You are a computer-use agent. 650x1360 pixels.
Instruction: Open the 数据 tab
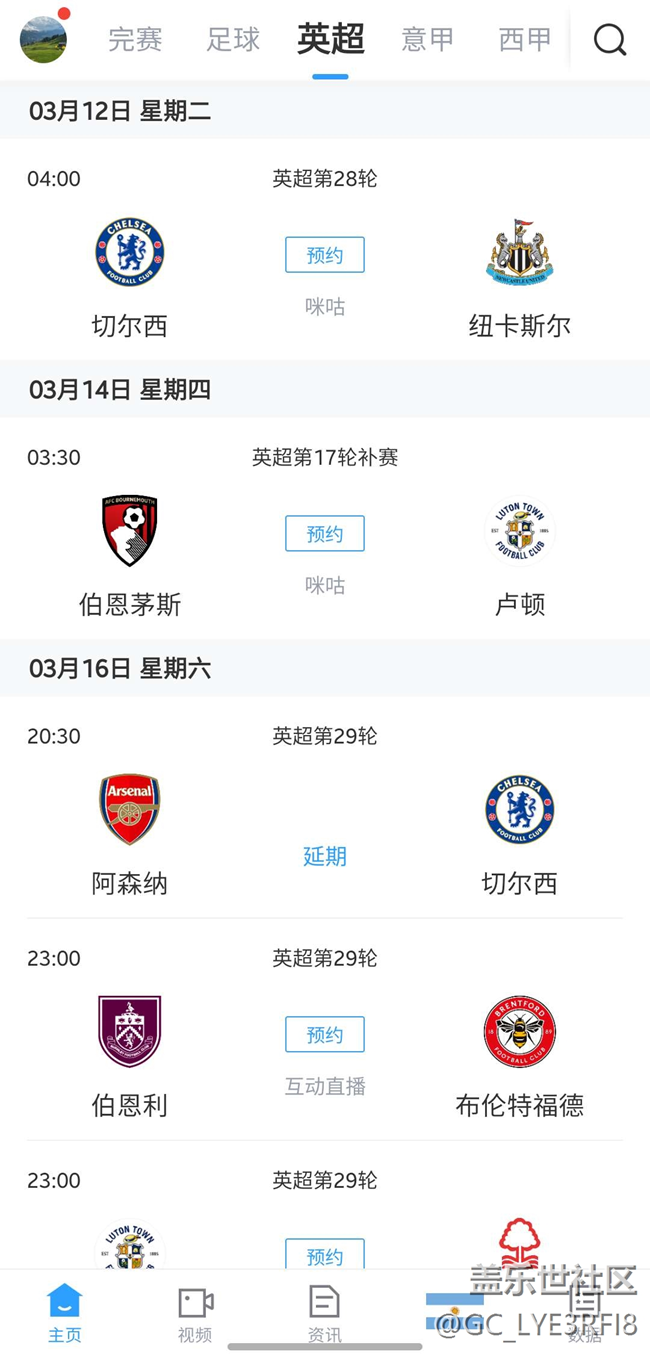point(585,1314)
